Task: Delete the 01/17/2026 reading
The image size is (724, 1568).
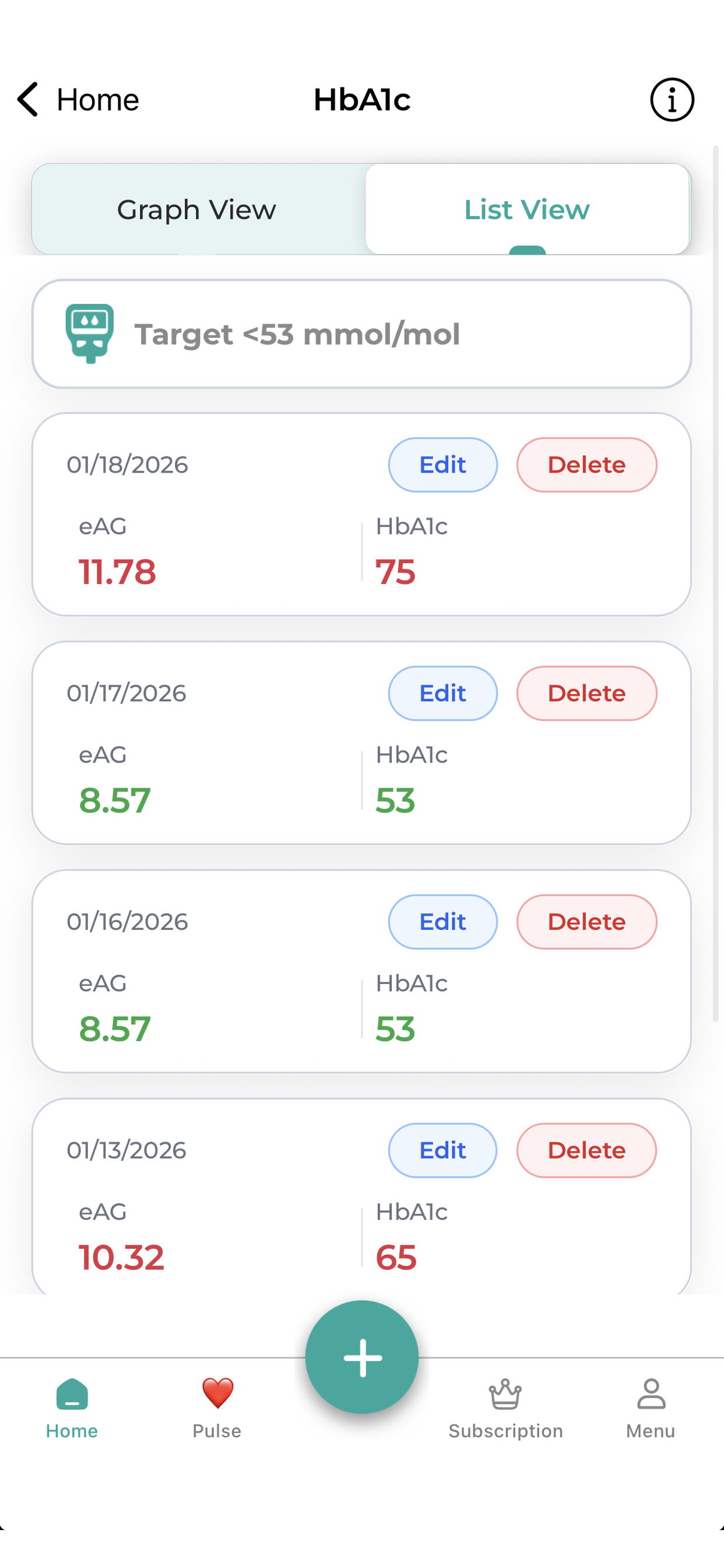Action: click(586, 694)
